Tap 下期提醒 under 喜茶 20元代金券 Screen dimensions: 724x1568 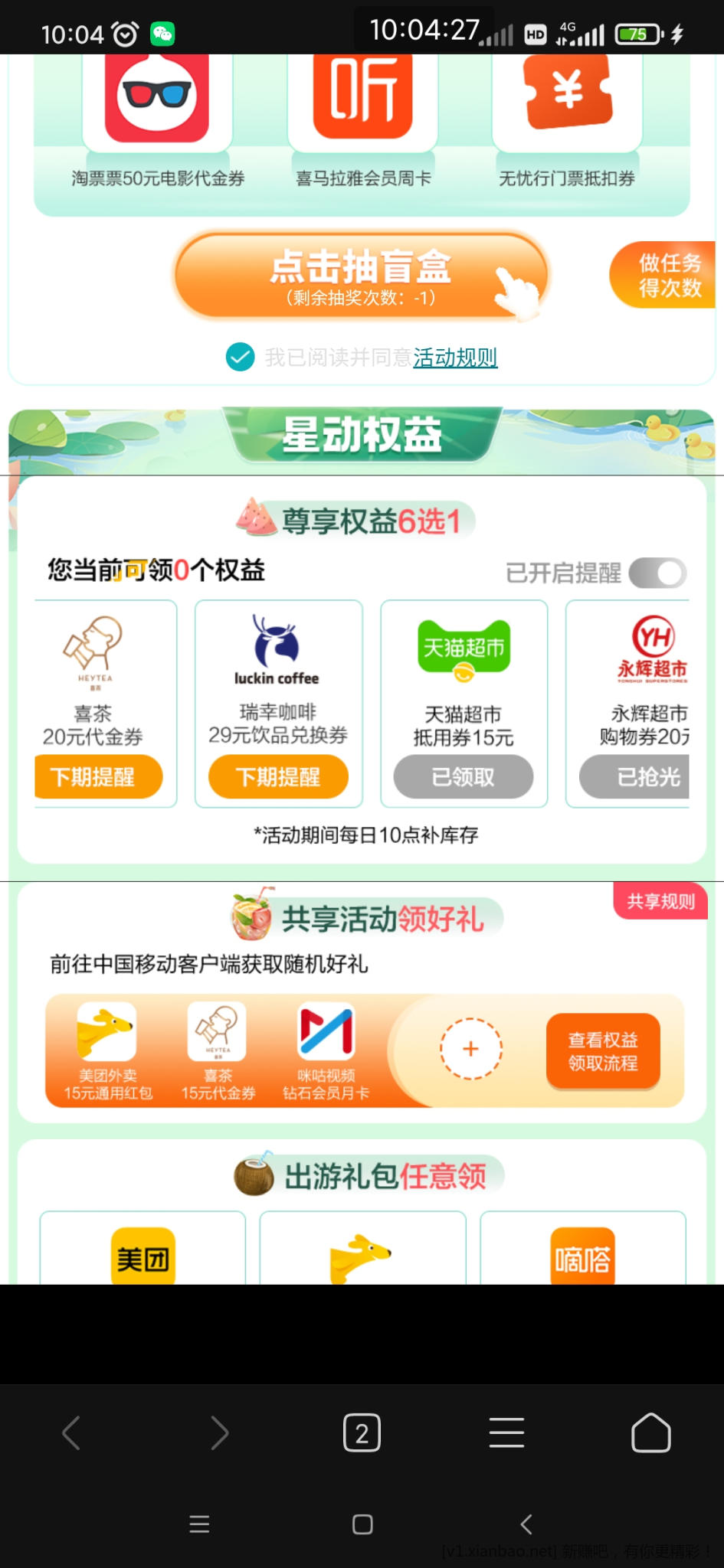click(98, 777)
